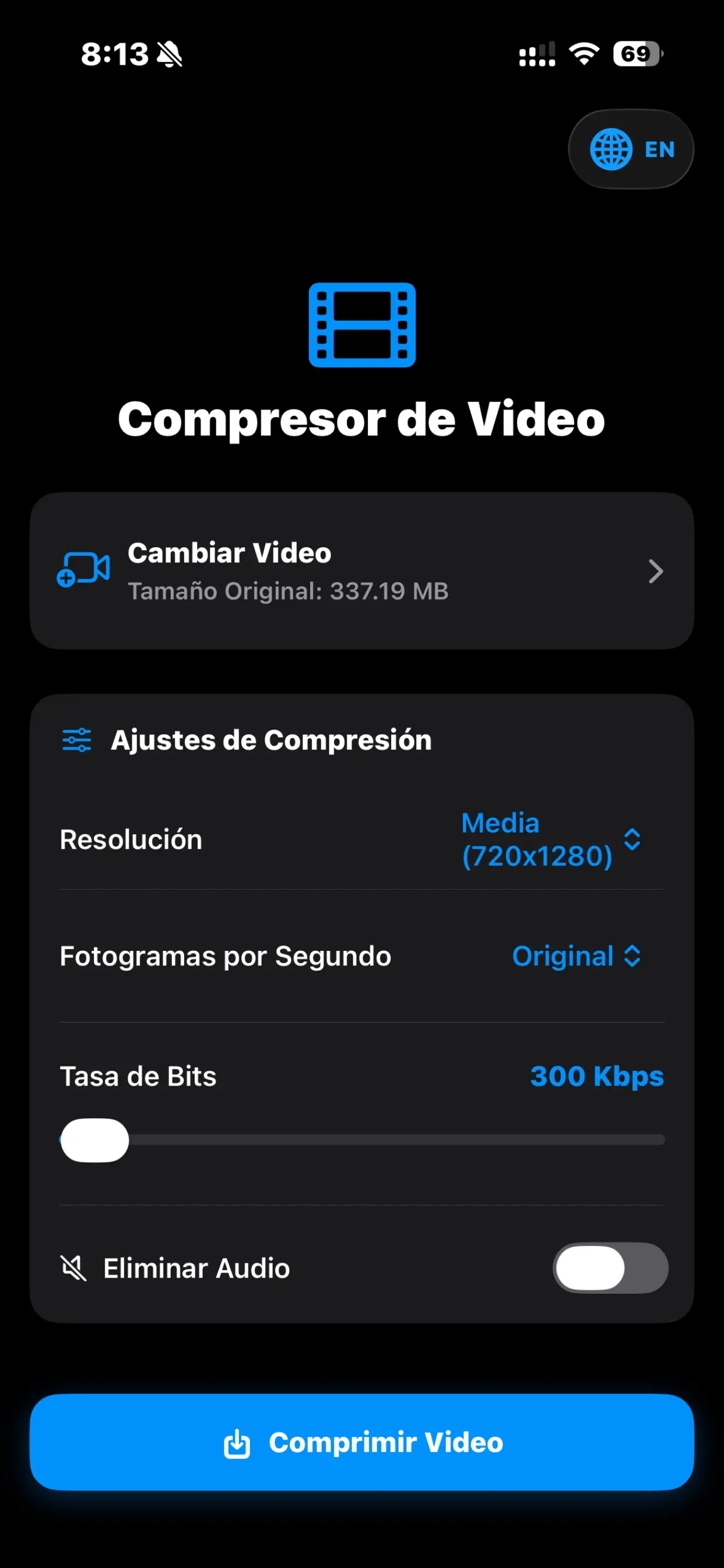
Task: Expand the Cambiar Video row via its chevron
Action: [x=656, y=571]
